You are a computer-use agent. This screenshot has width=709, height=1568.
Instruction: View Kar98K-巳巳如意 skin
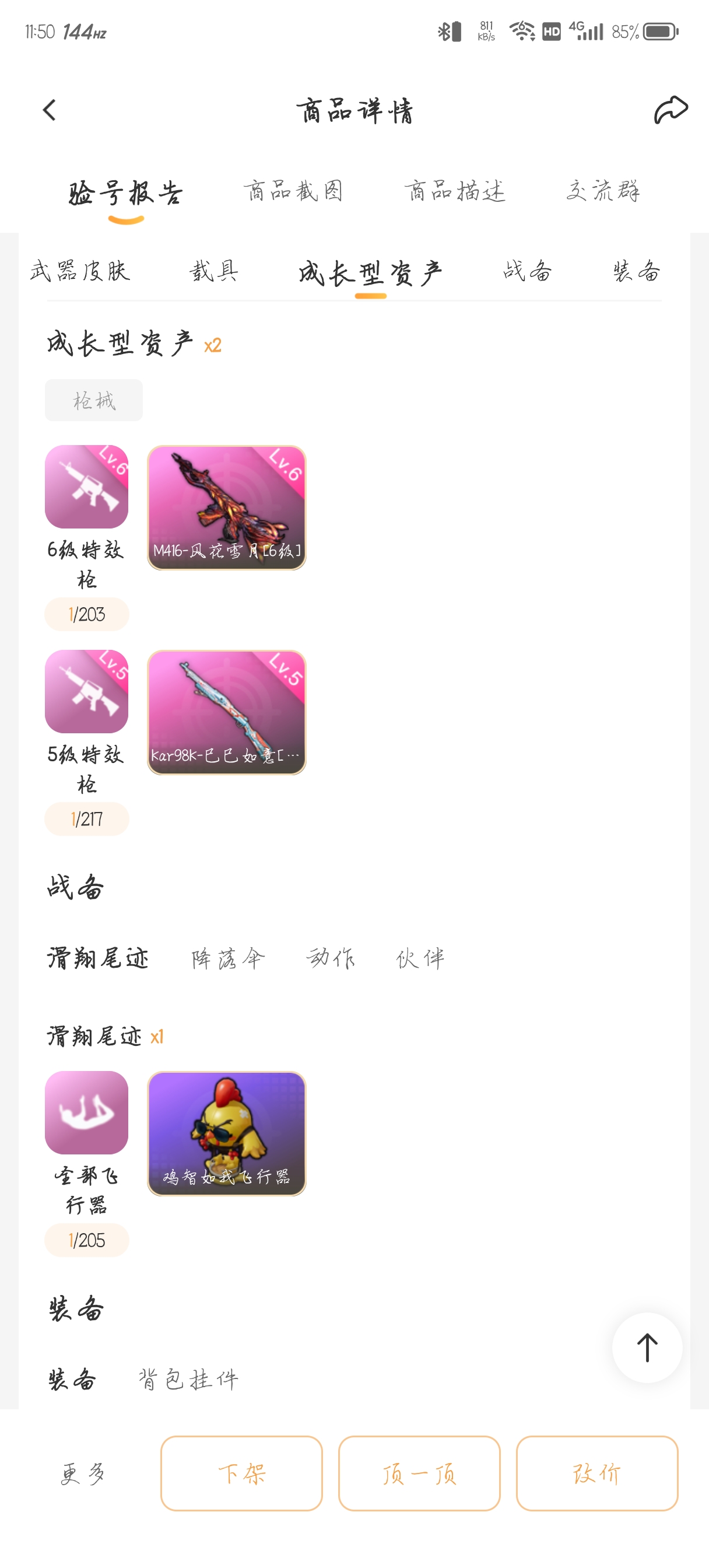click(x=226, y=712)
